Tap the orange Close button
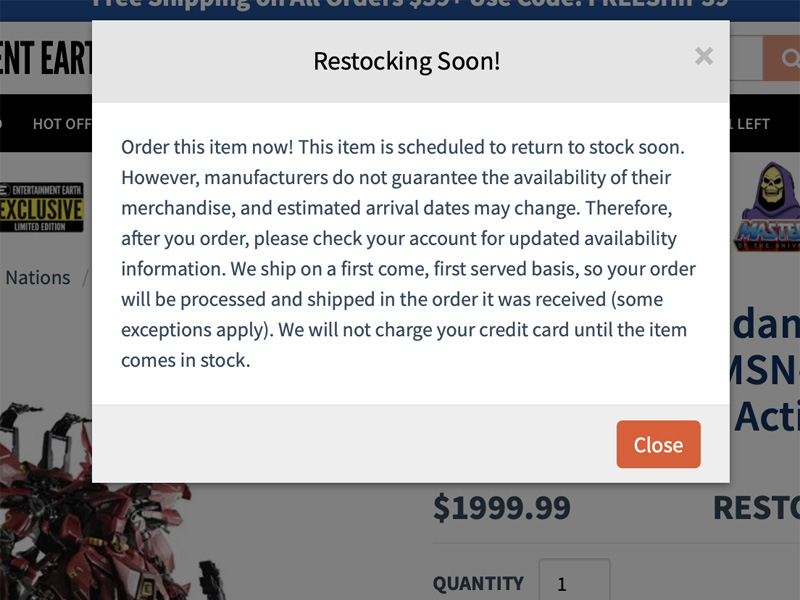The height and width of the screenshot is (600, 800). [x=658, y=445]
